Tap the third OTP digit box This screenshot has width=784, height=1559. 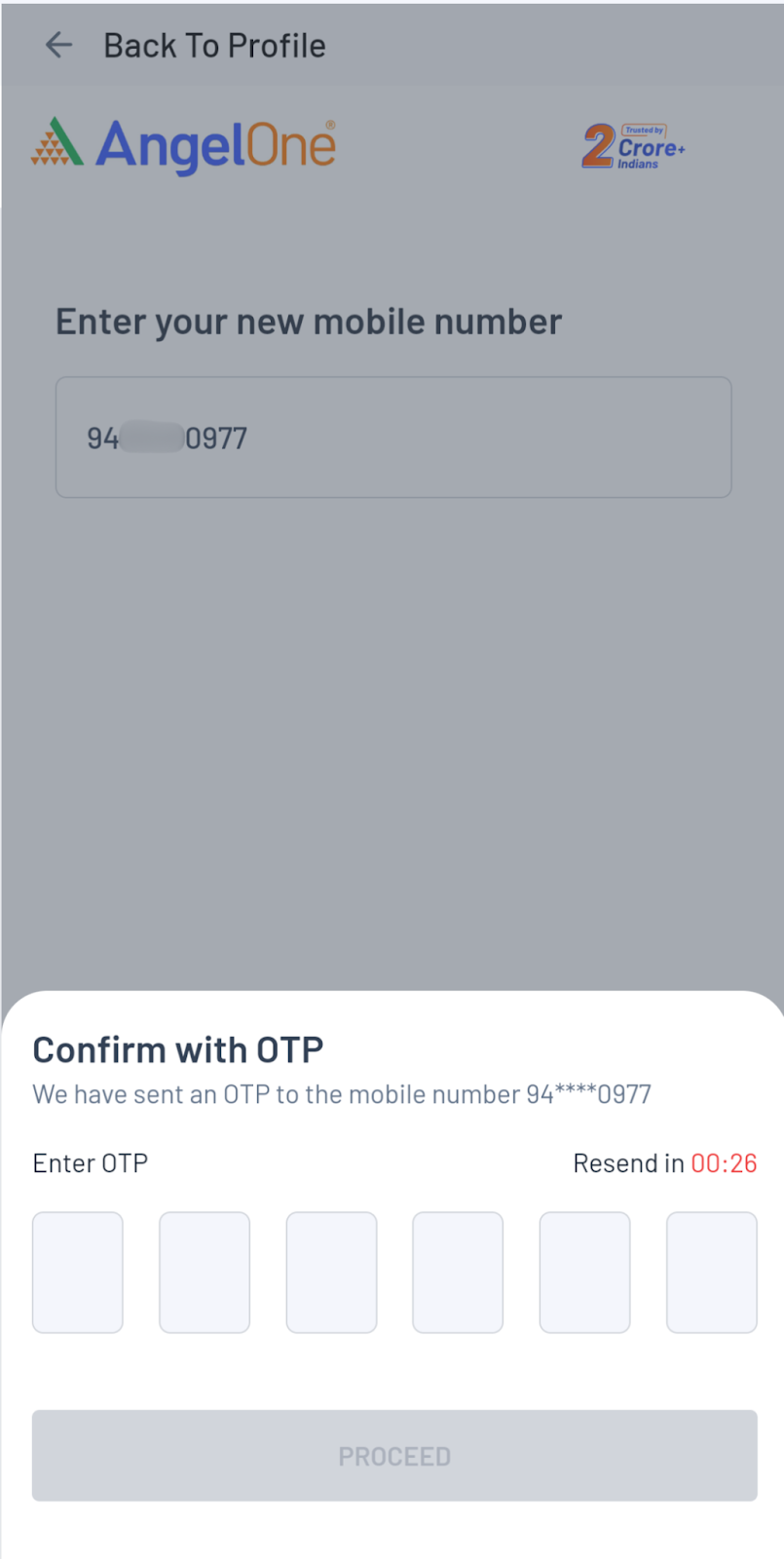tap(331, 1272)
